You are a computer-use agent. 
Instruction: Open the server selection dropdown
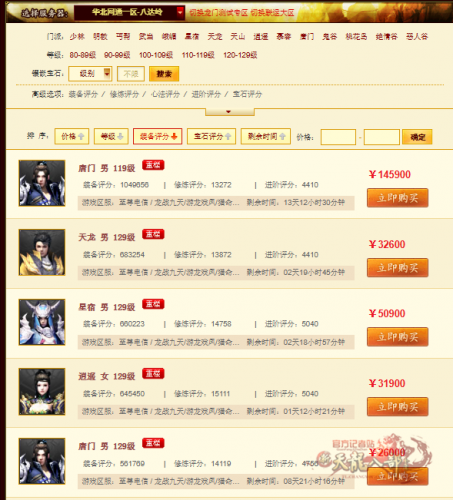click(129, 13)
